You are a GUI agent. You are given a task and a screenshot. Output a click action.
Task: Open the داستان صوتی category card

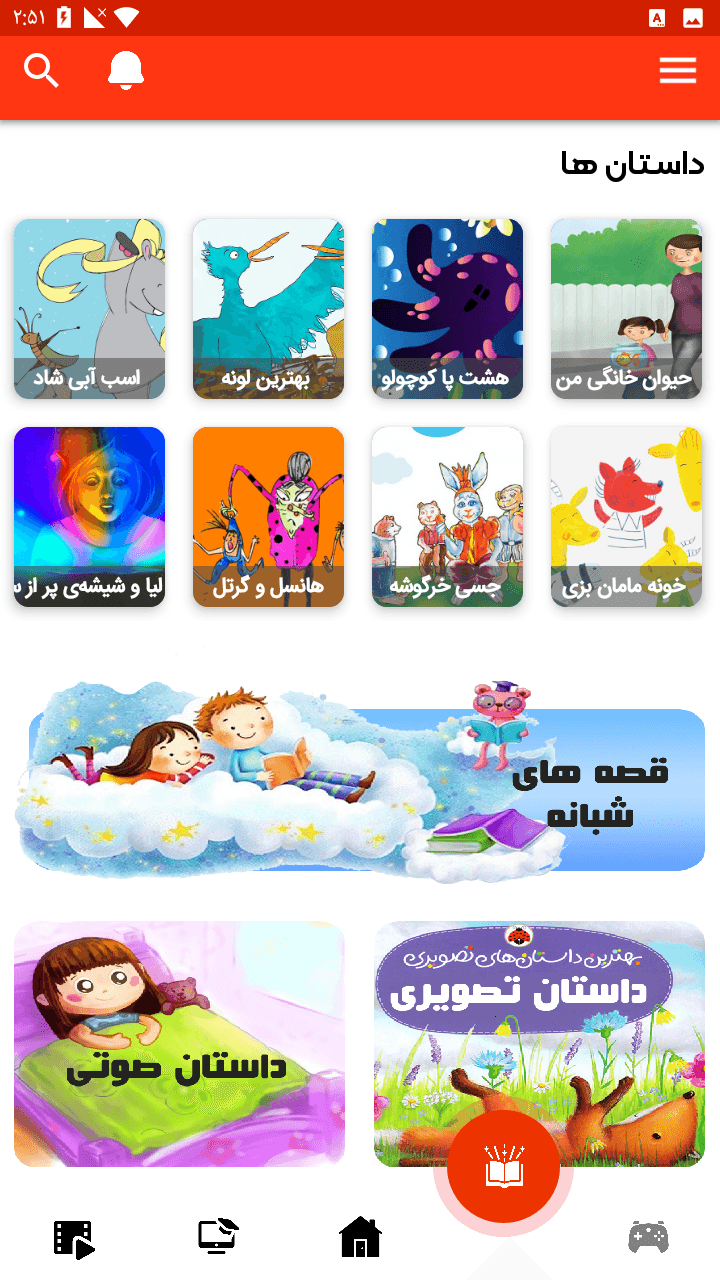pyautogui.click(x=179, y=1043)
